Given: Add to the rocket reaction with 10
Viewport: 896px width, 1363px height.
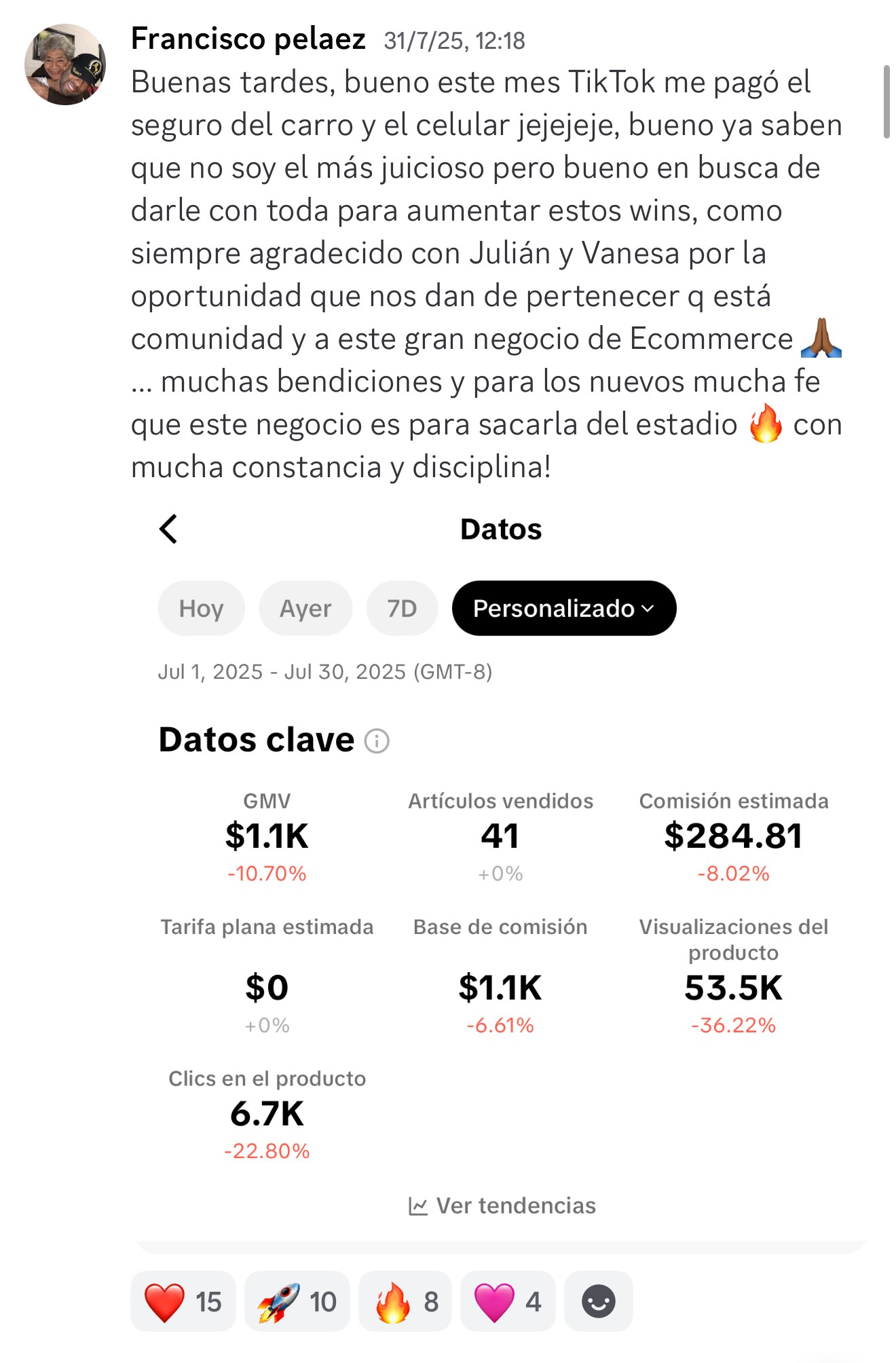Looking at the screenshot, I should click(x=297, y=1301).
